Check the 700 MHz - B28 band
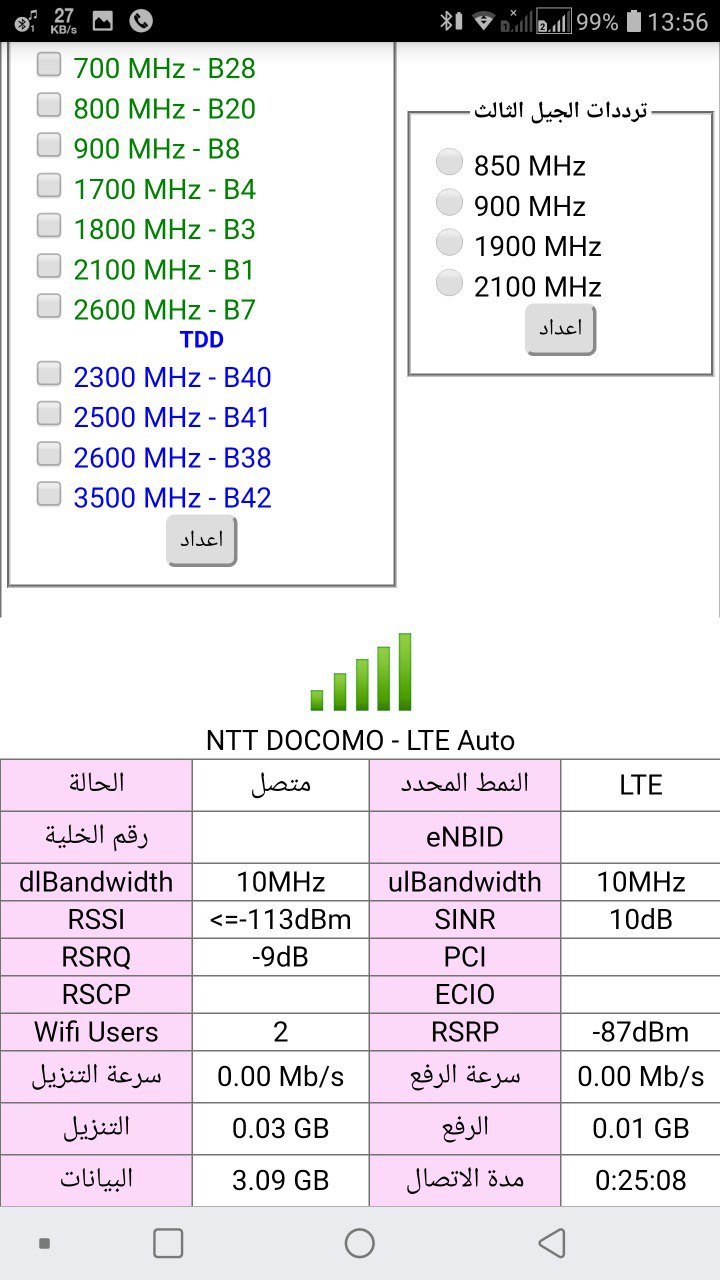Screen dimensions: 720x1280 [x=49, y=66]
